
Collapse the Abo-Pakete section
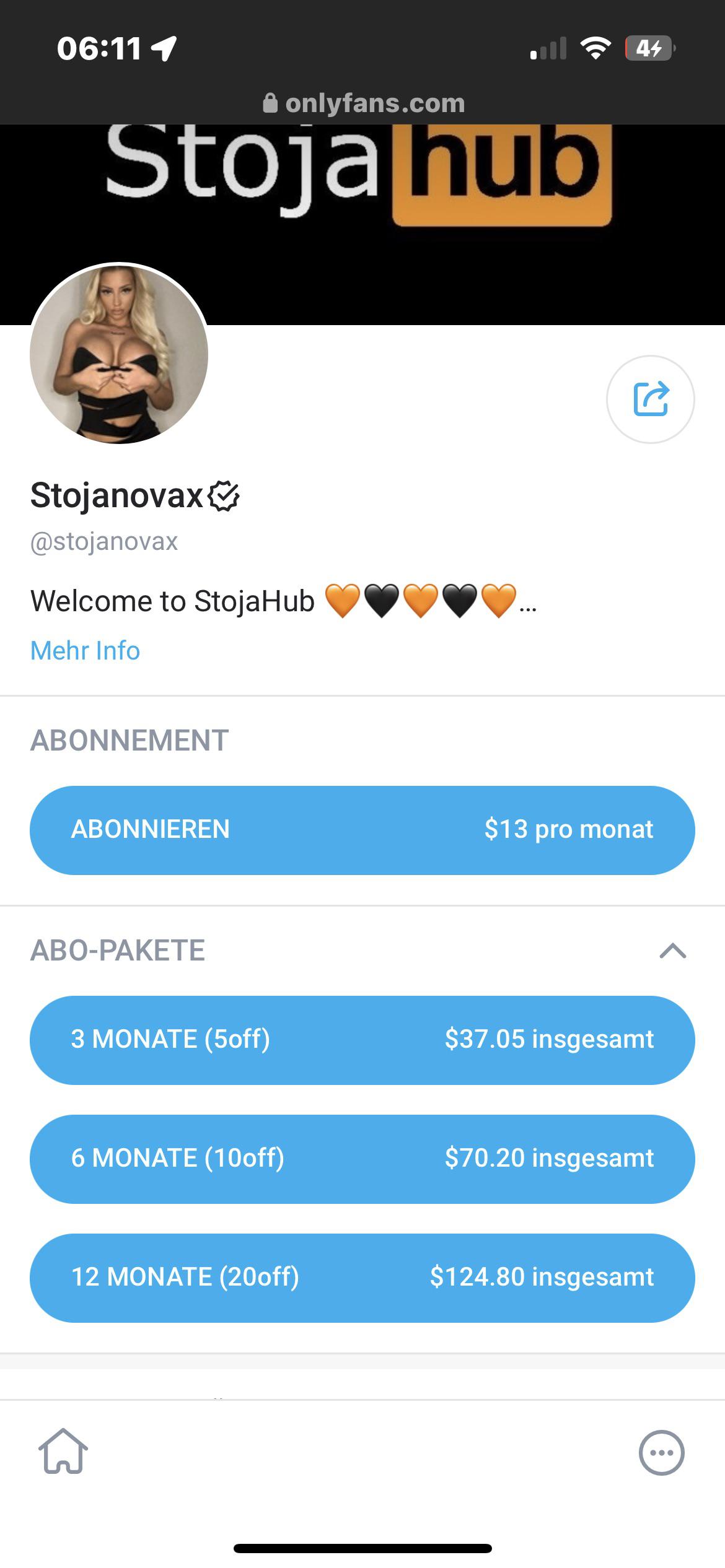coord(673,951)
